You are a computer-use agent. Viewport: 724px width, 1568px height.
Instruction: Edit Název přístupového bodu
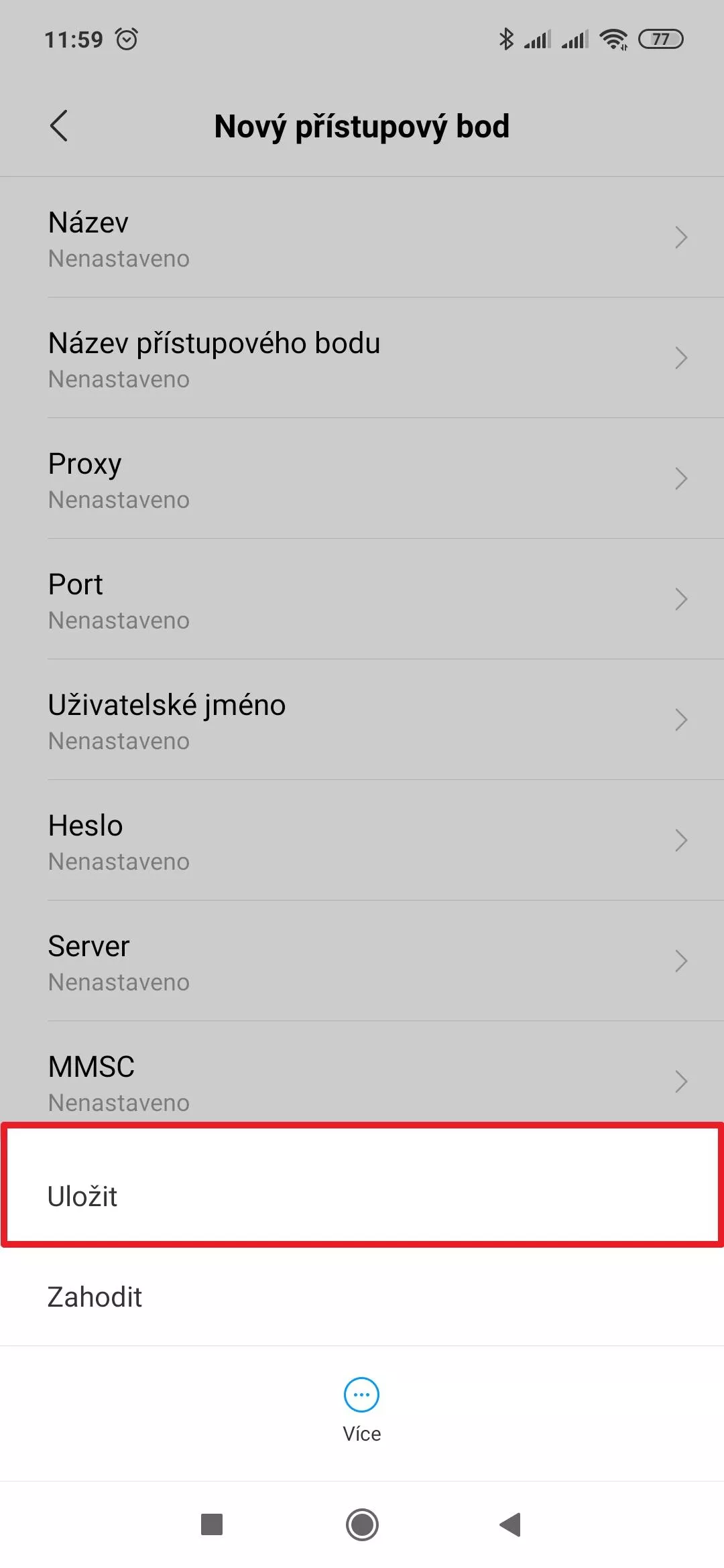pos(362,358)
